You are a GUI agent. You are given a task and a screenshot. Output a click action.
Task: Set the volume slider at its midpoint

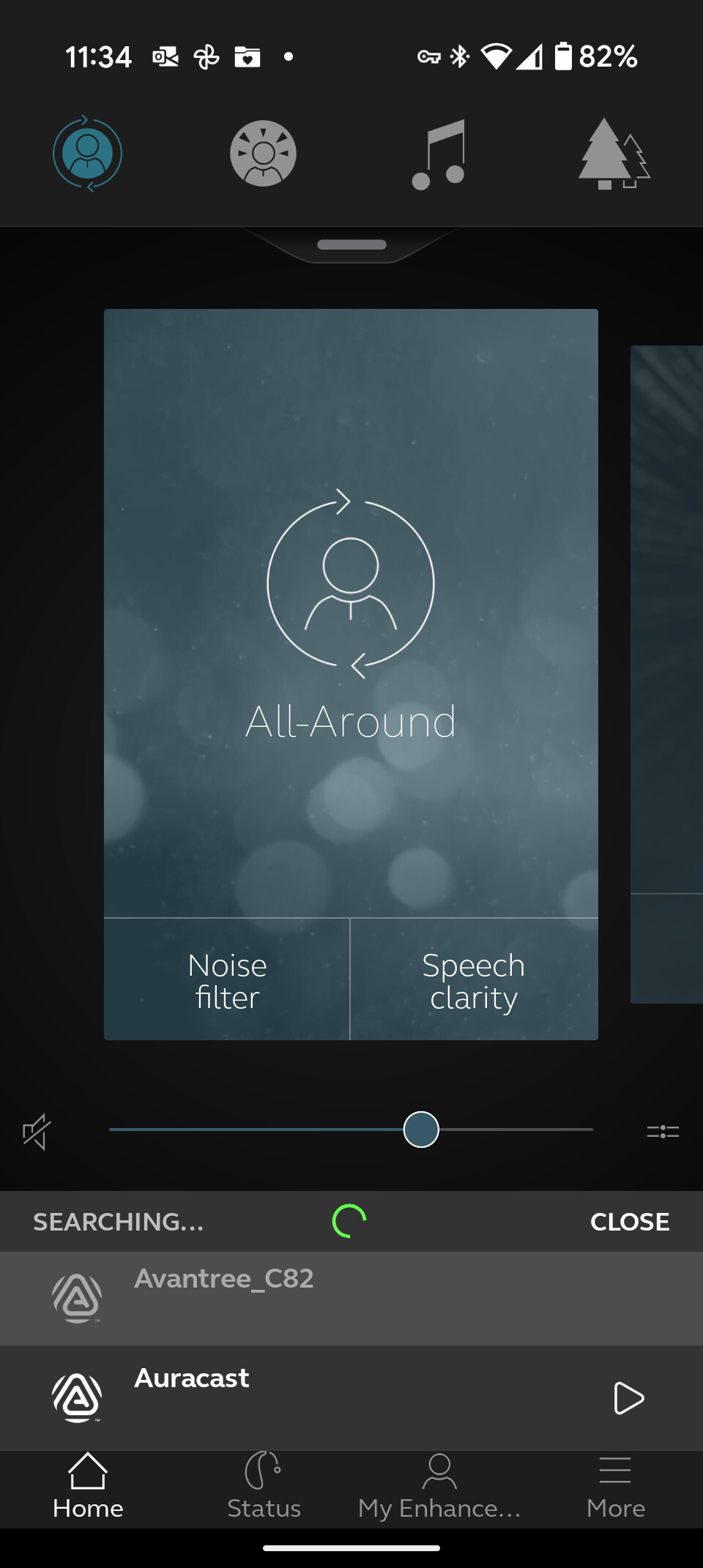coord(351,1130)
